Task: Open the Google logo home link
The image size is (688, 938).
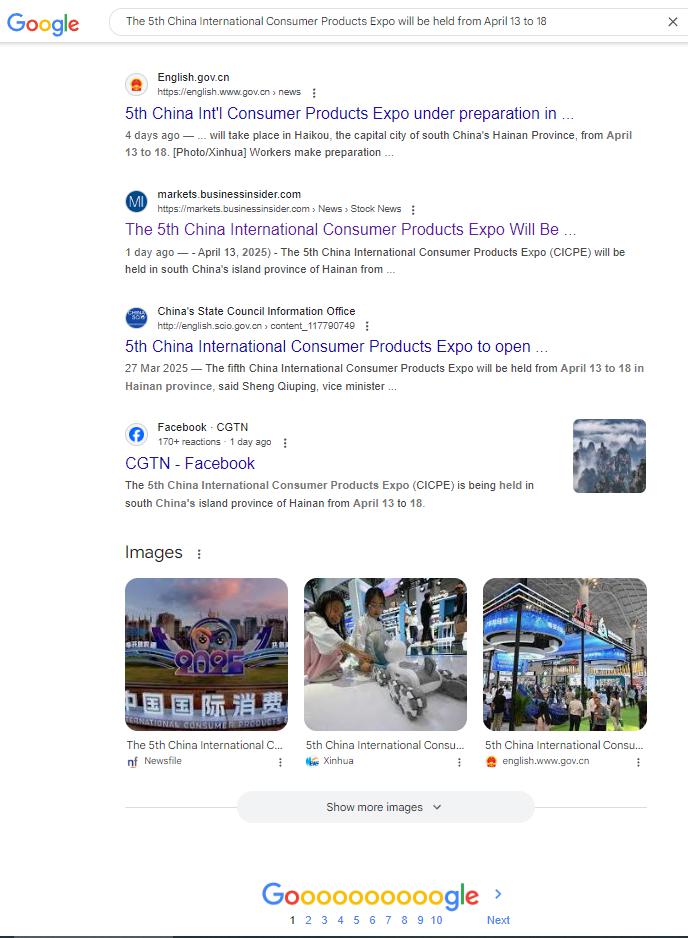Action: [43, 23]
